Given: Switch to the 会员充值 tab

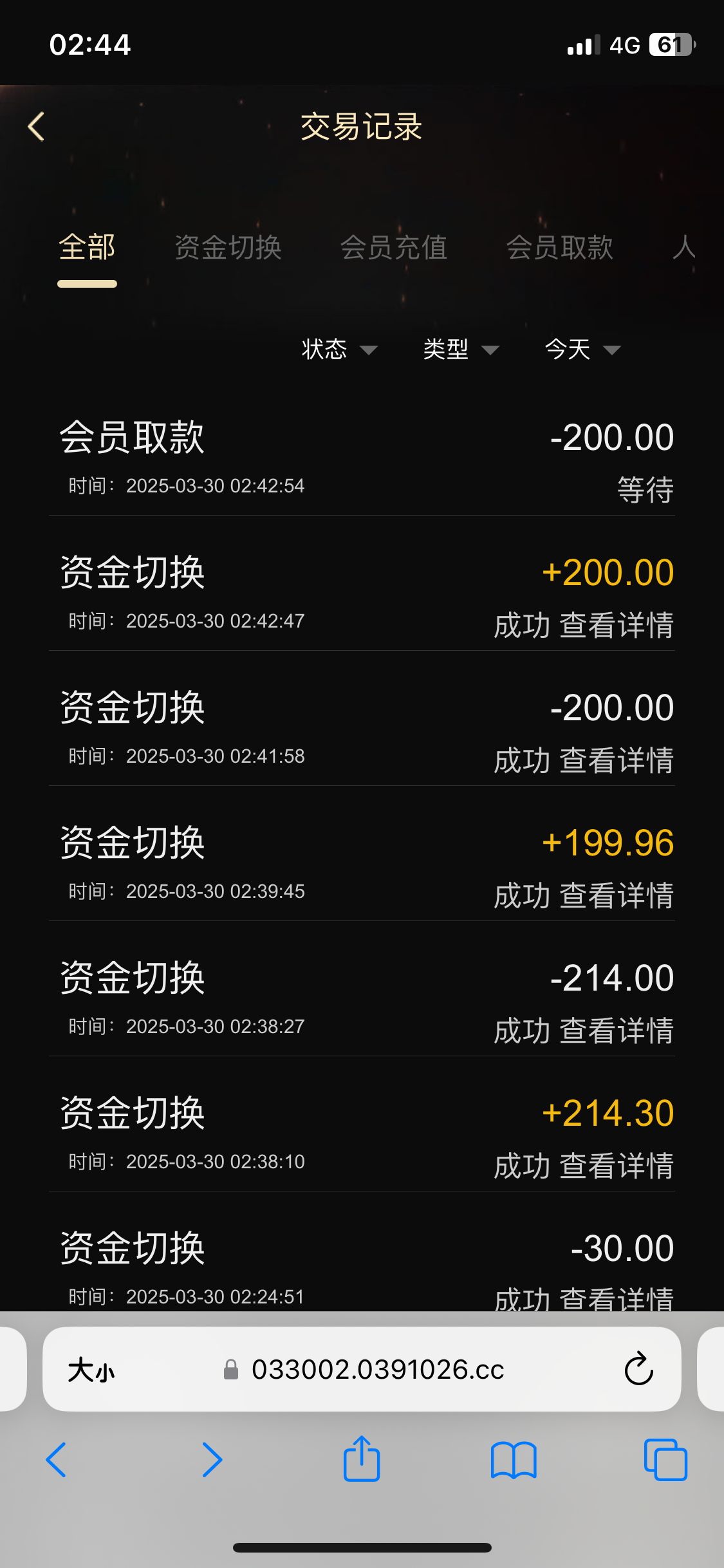Looking at the screenshot, I should (393, 247).
